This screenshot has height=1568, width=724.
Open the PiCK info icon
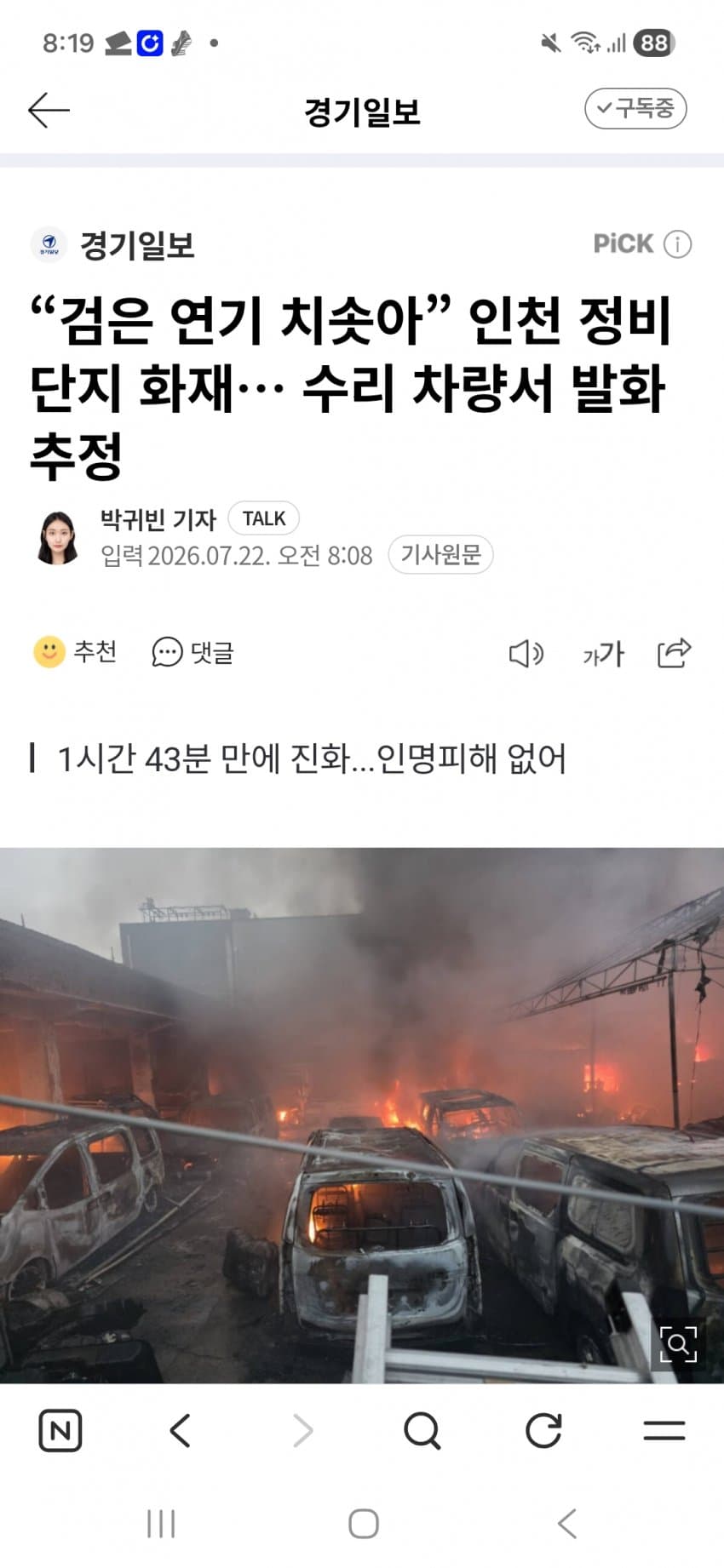pos(677,244)
